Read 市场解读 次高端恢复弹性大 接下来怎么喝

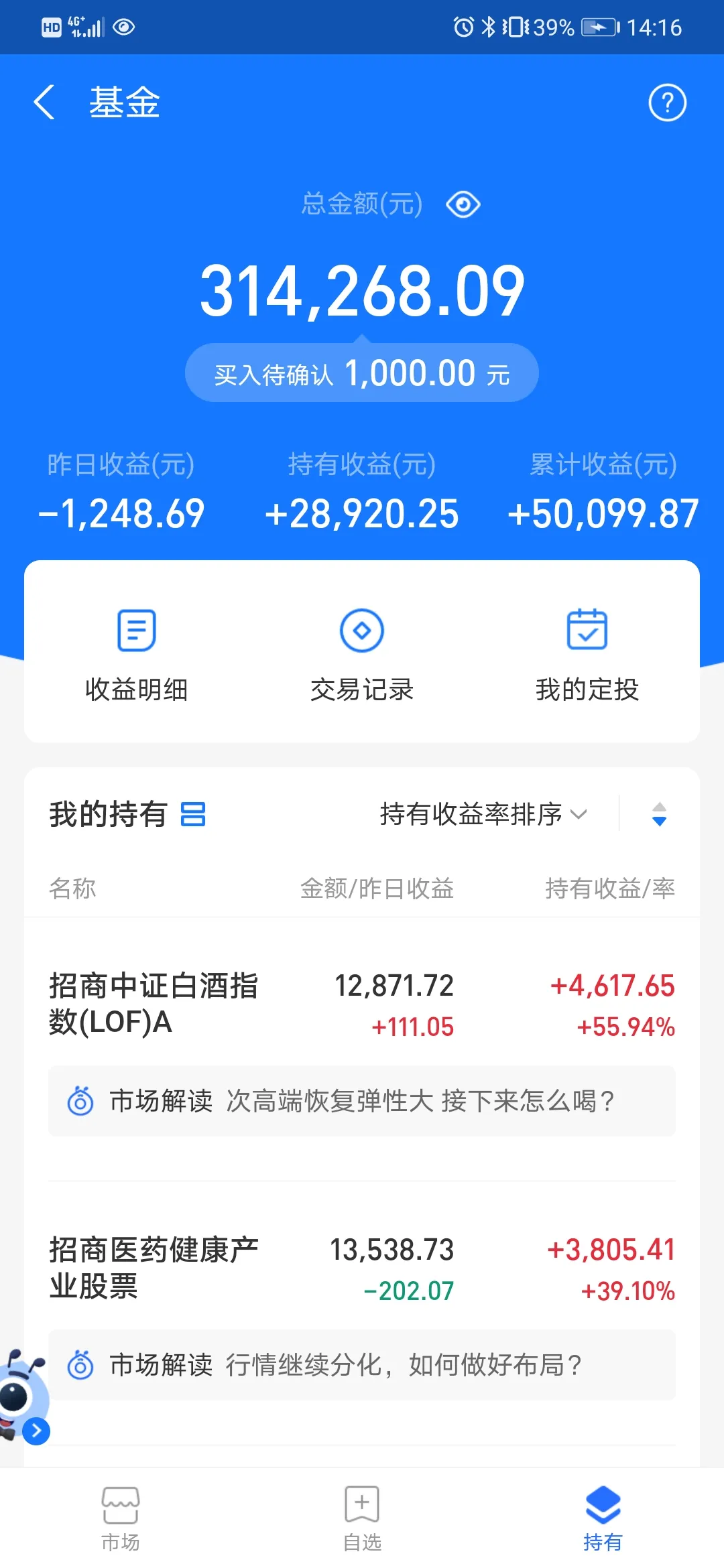(x=362, y=1101)
